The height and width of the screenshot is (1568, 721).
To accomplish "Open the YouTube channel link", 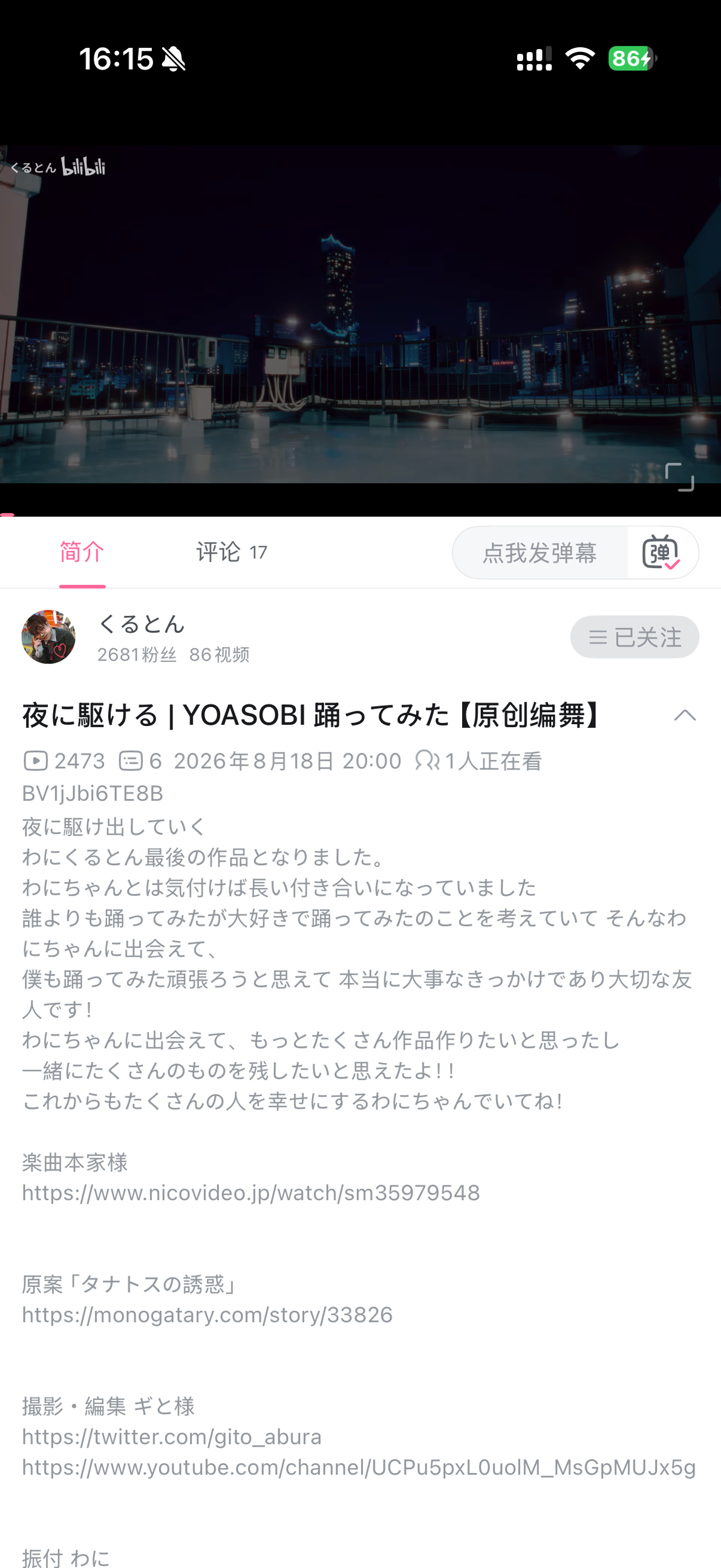I will [x=359, y=1467].
